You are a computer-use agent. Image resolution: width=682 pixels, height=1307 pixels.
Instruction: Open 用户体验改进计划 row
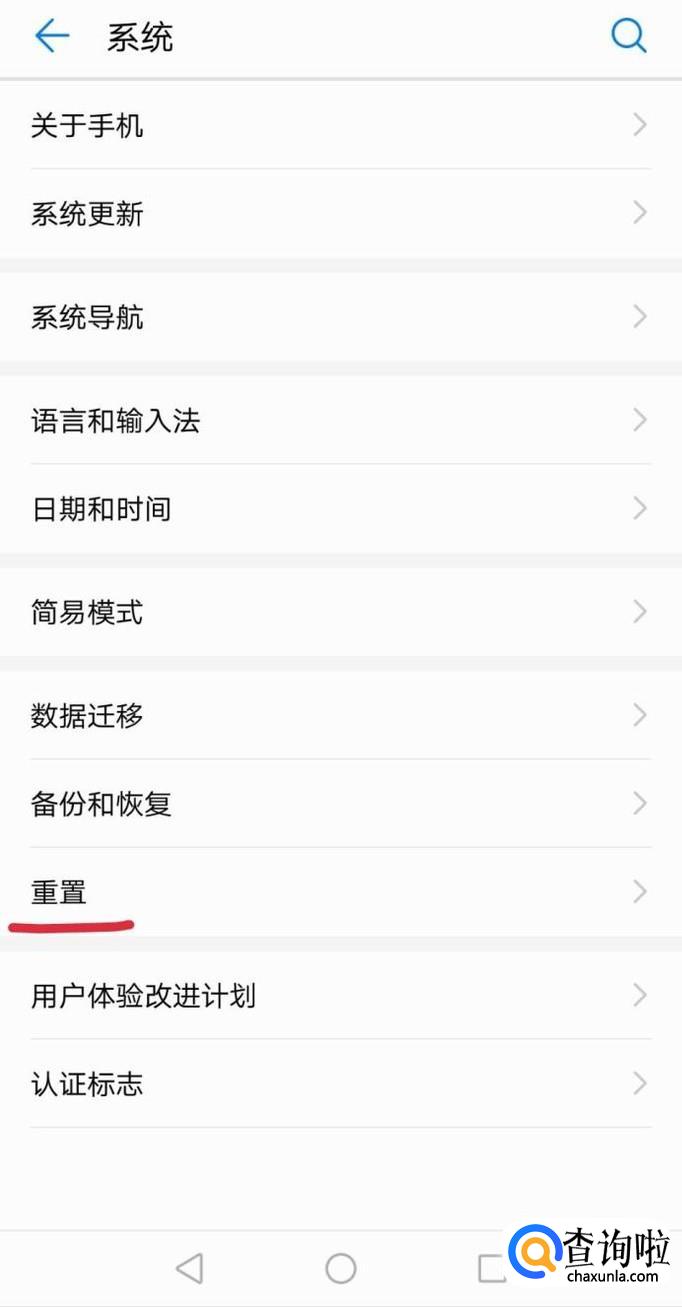[x=340, y=995]
